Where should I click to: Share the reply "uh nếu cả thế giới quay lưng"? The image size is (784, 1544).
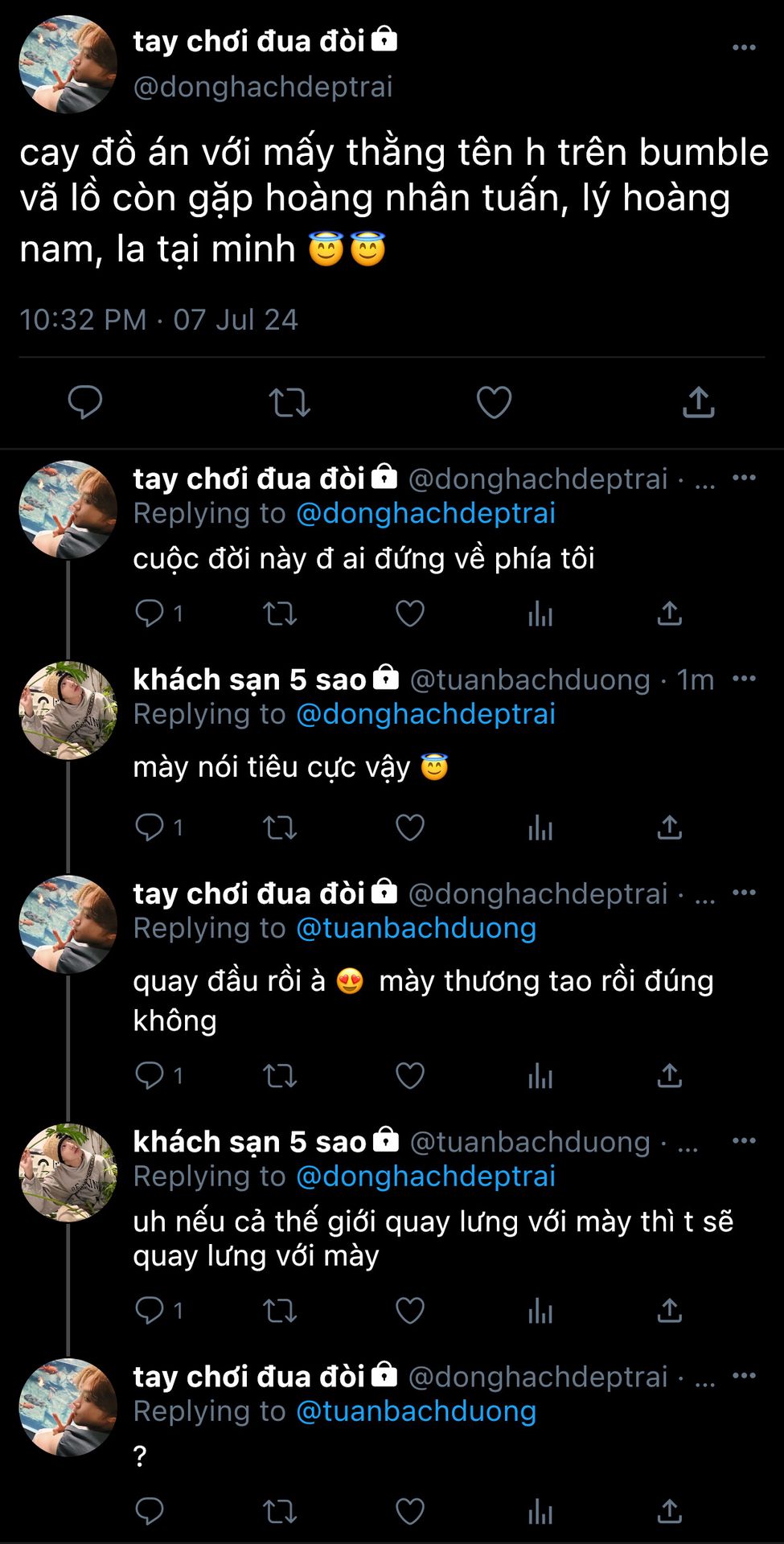[669, 1312]
